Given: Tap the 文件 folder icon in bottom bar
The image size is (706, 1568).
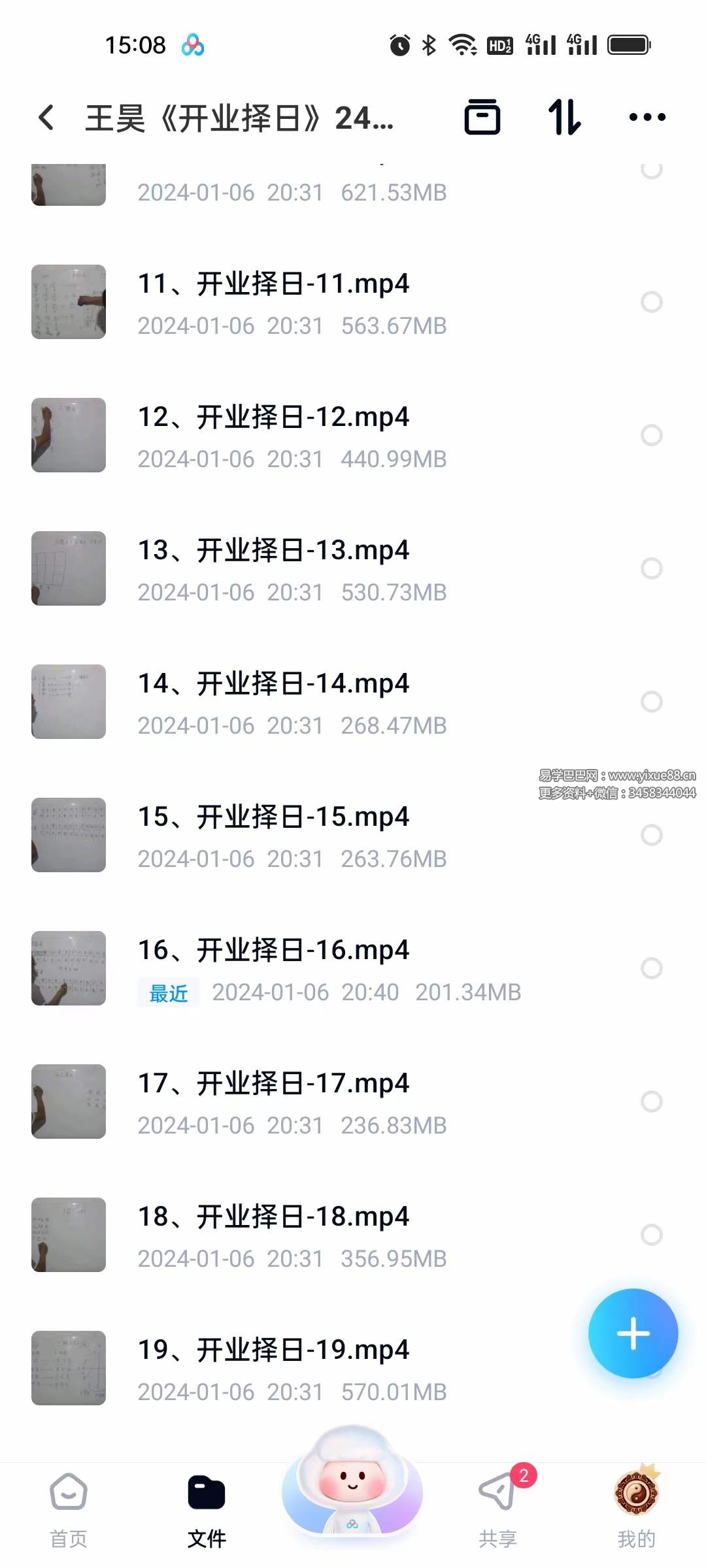Looking at the screenshot, I should click(207, 1493).
